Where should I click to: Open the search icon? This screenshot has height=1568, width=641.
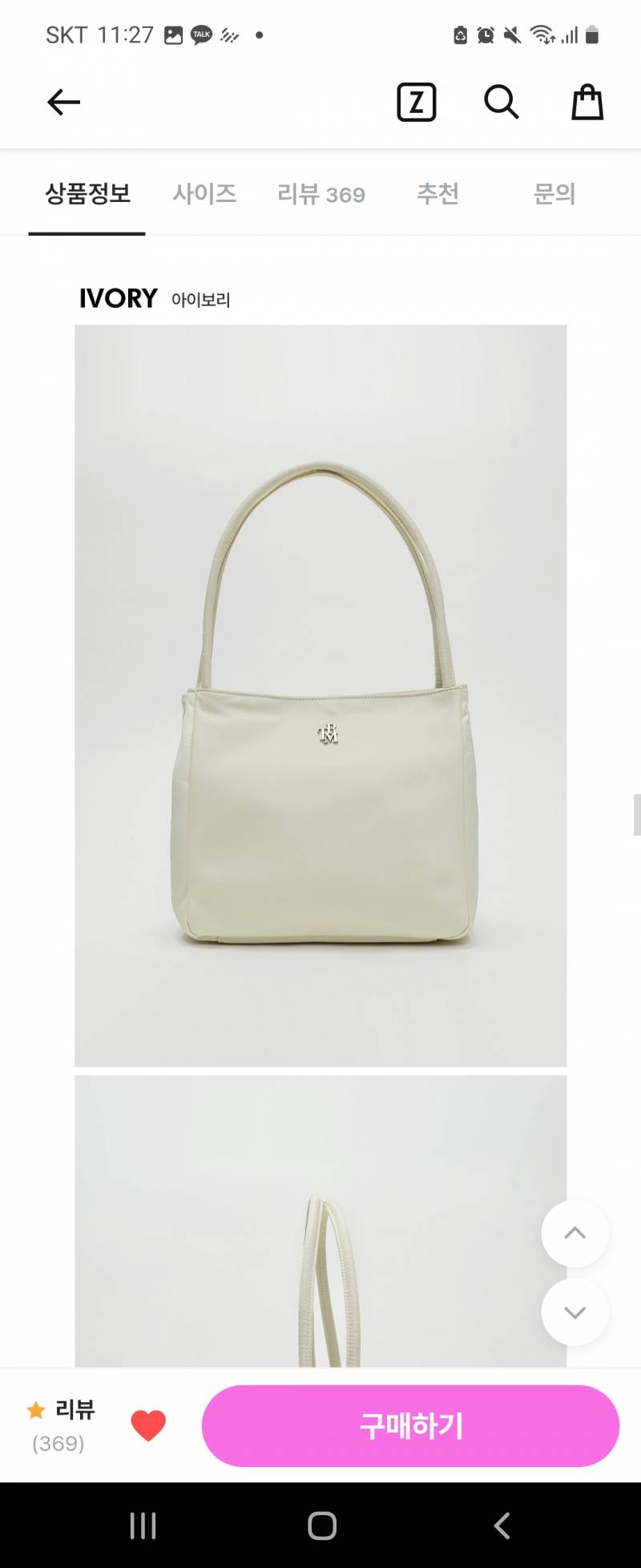[x=502, y=103]
